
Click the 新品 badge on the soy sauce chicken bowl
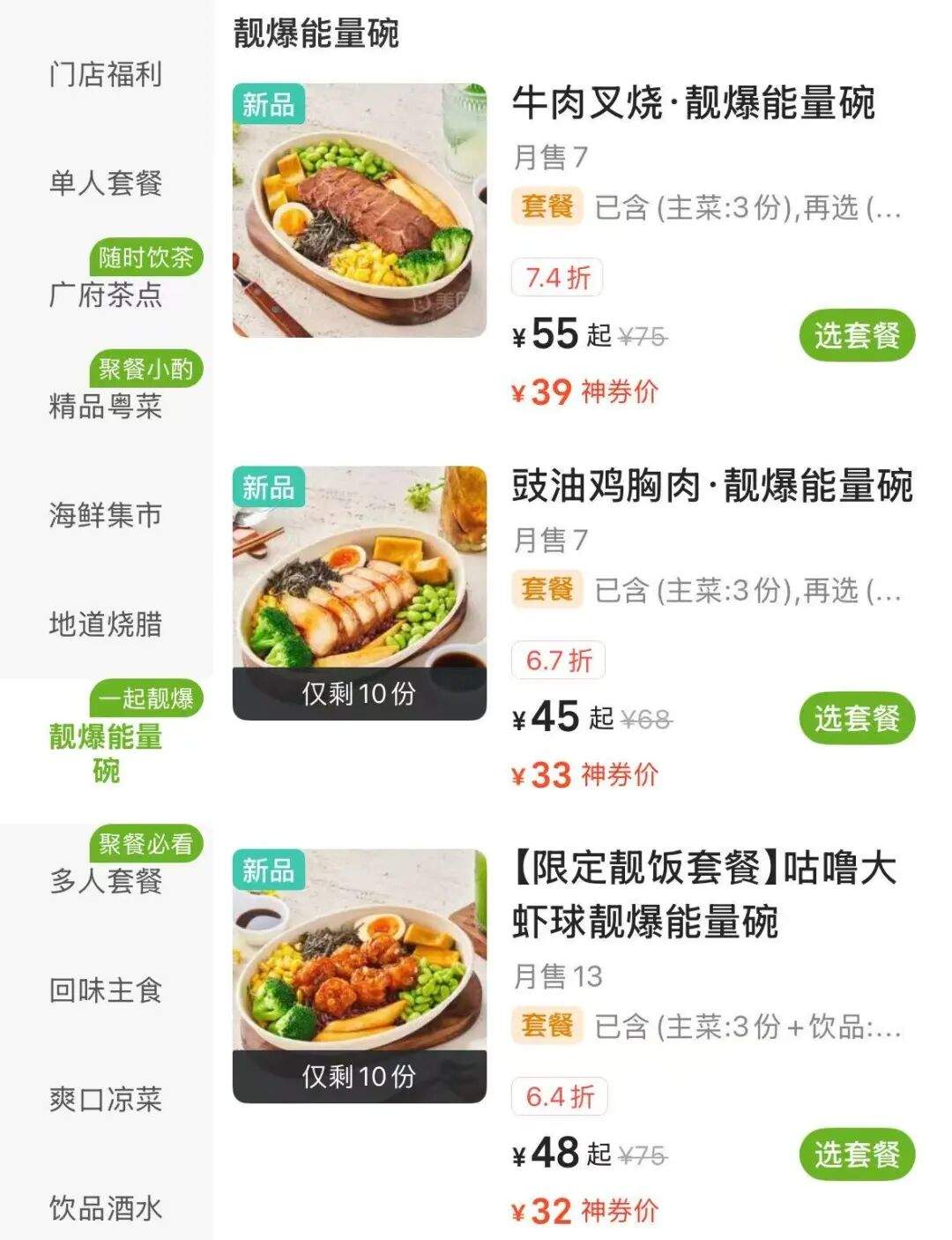tap(270, 484)
